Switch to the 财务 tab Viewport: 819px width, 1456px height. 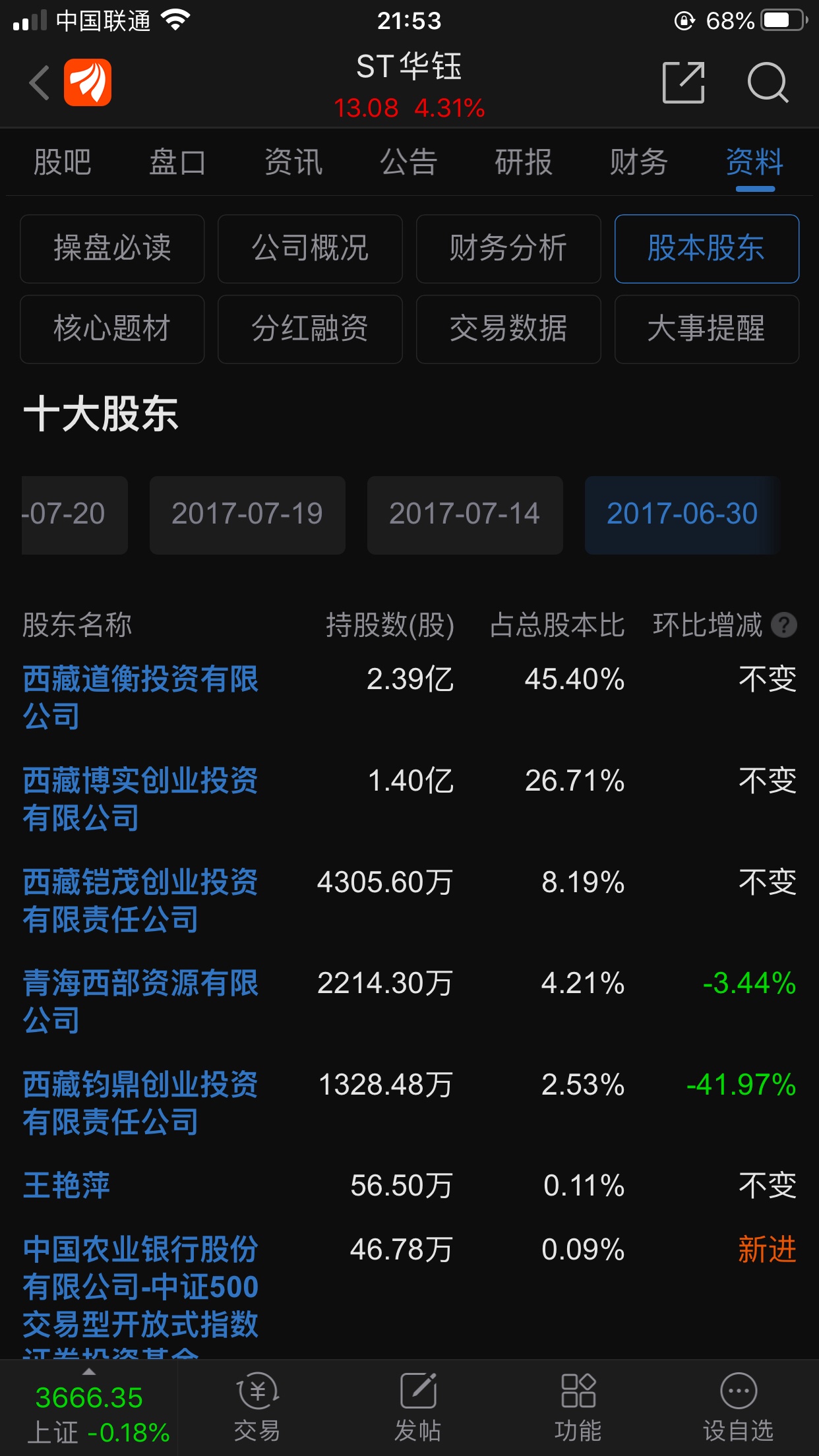coord(638,162)
